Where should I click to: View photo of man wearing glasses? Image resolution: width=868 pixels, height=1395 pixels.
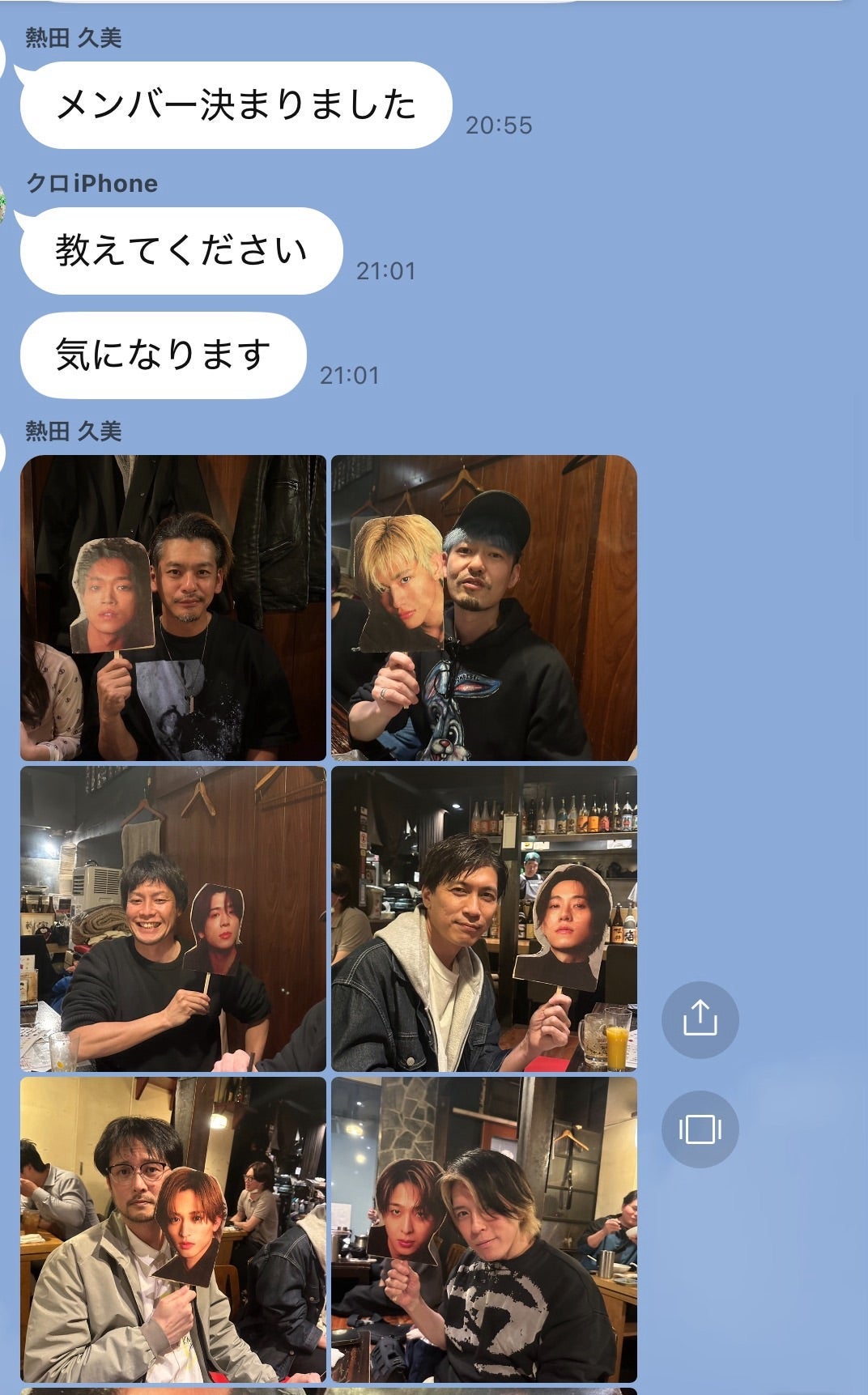[x=173, y=1229]
